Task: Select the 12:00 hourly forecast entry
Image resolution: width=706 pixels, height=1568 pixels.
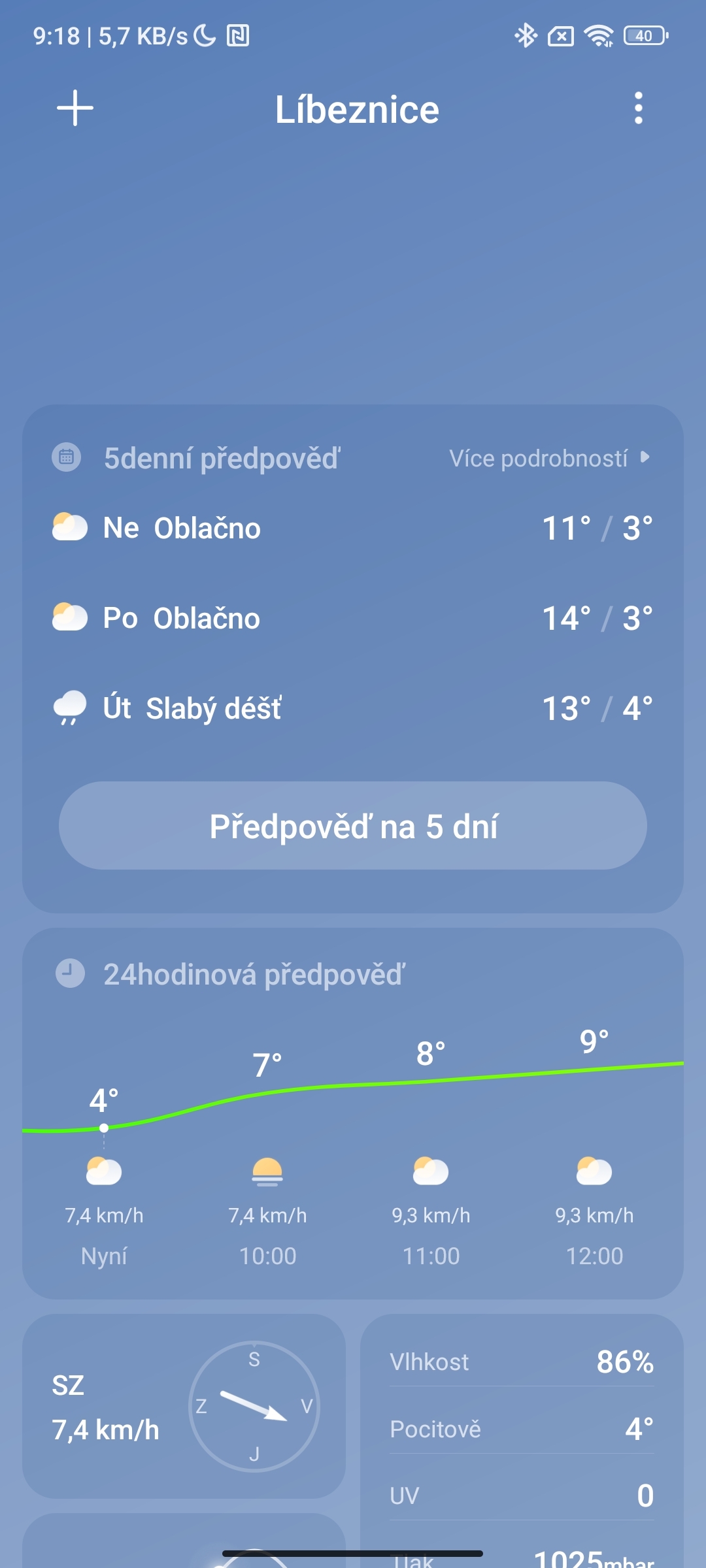Action: pyautogui.click(x=595, y=1254)
